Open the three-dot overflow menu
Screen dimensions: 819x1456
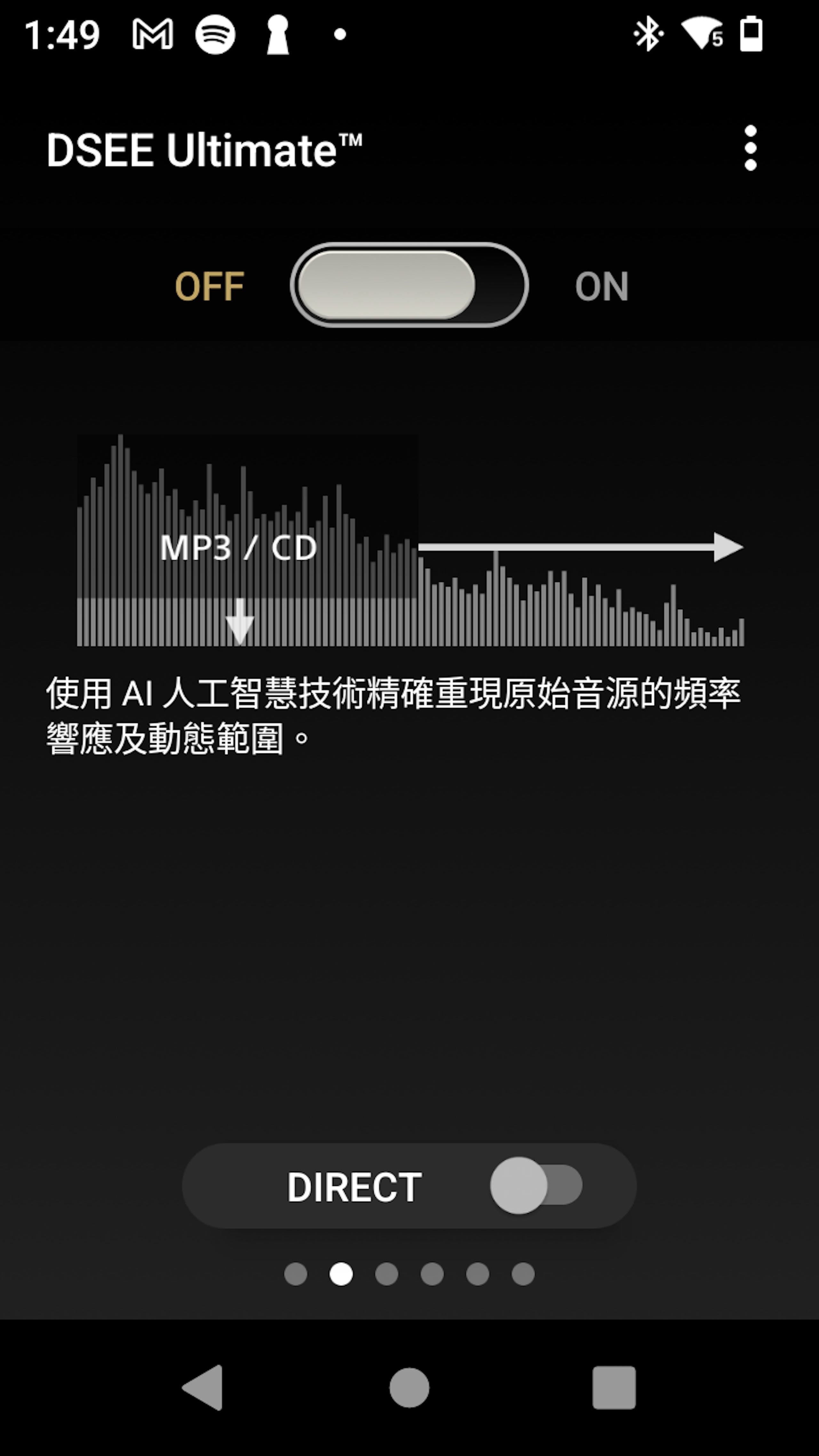[750, 148]
